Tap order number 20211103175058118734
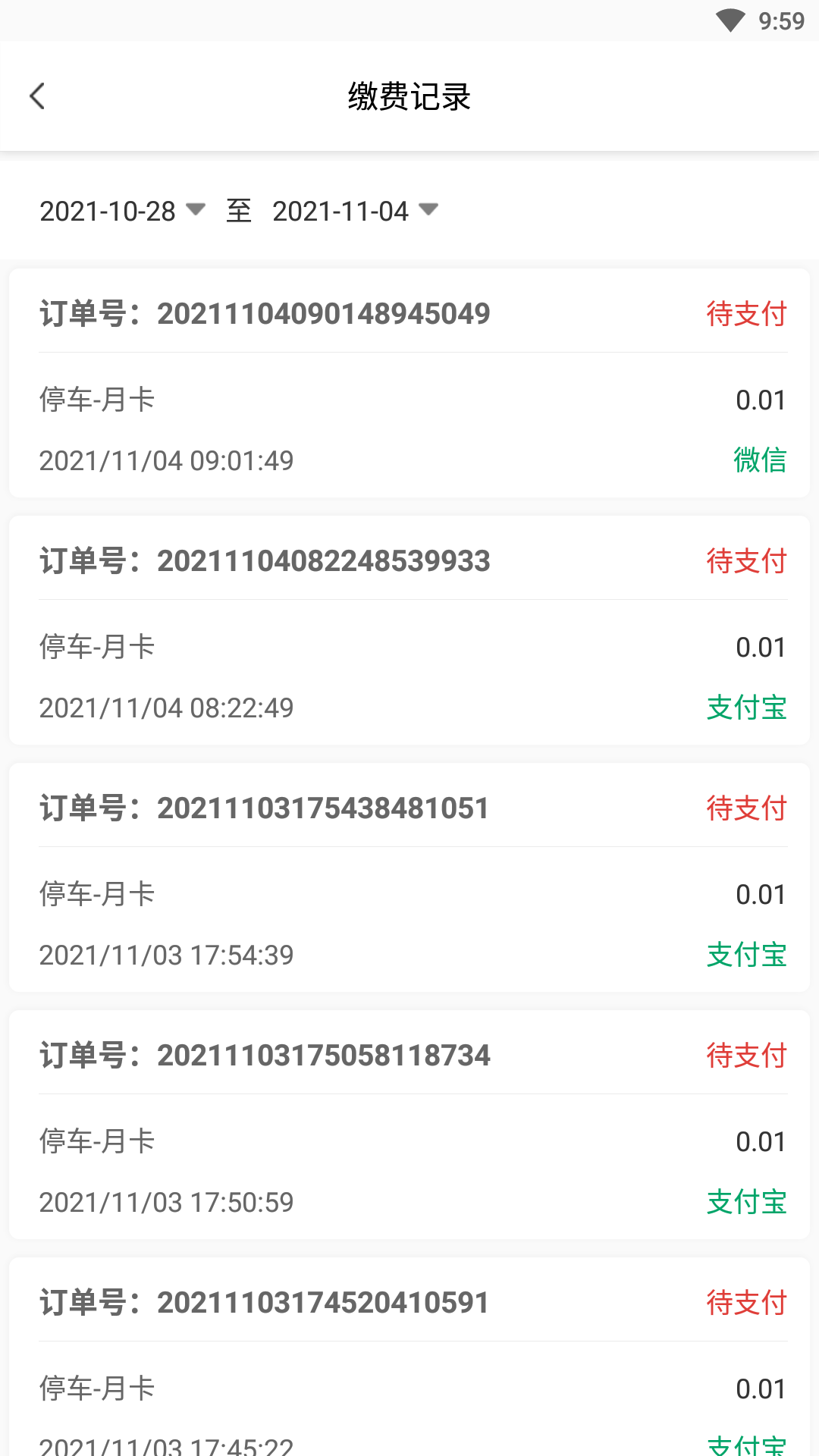The width and height of the screenshot is (819, 1456). 324,1055
